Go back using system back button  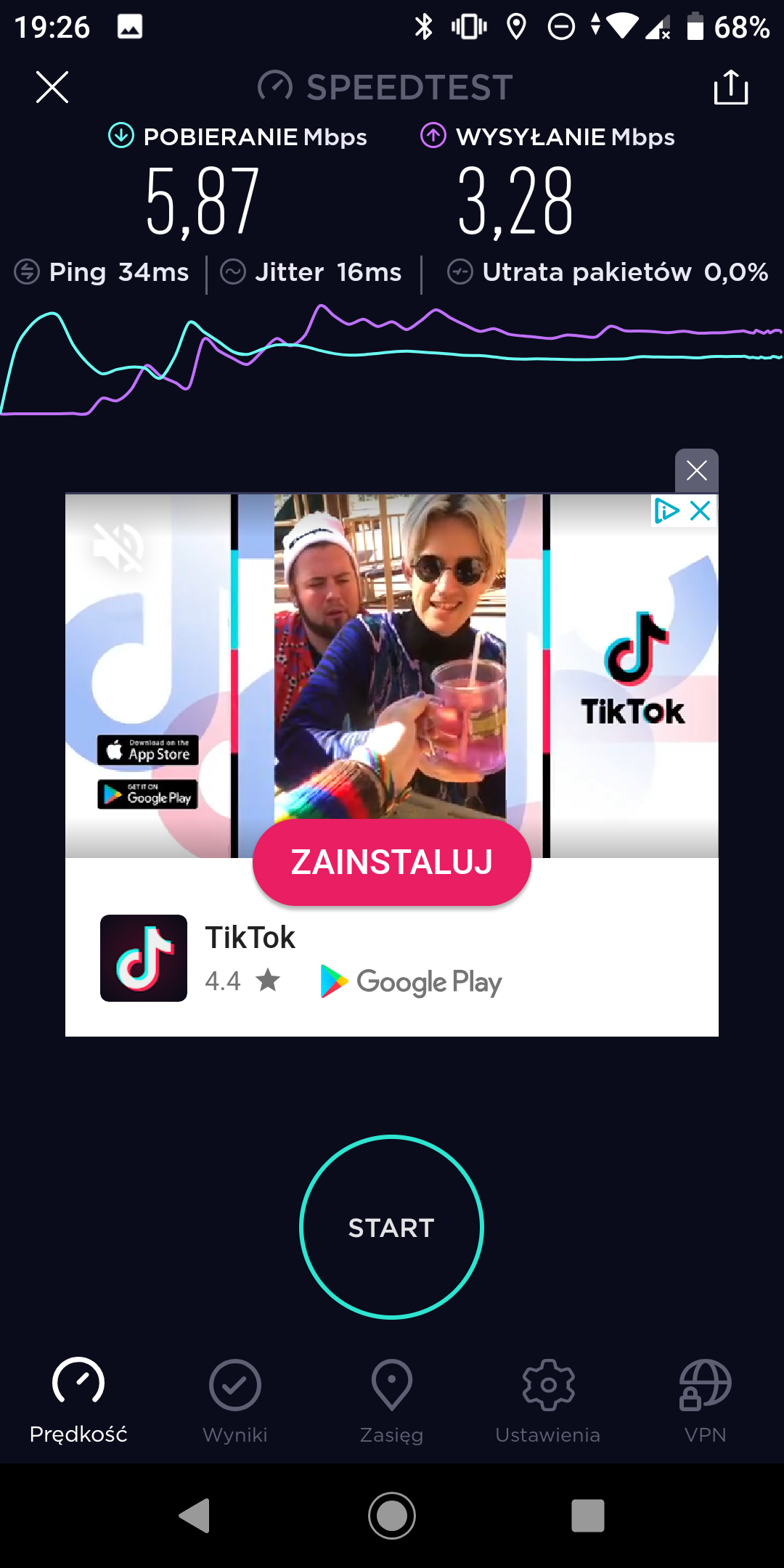coord(195,1516)
